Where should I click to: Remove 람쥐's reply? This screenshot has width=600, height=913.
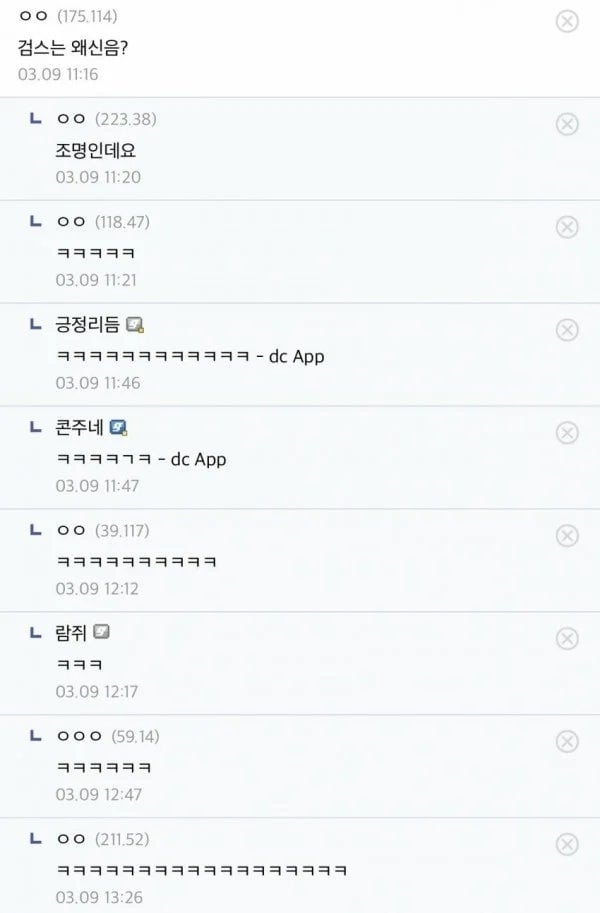tap(567, 638)
